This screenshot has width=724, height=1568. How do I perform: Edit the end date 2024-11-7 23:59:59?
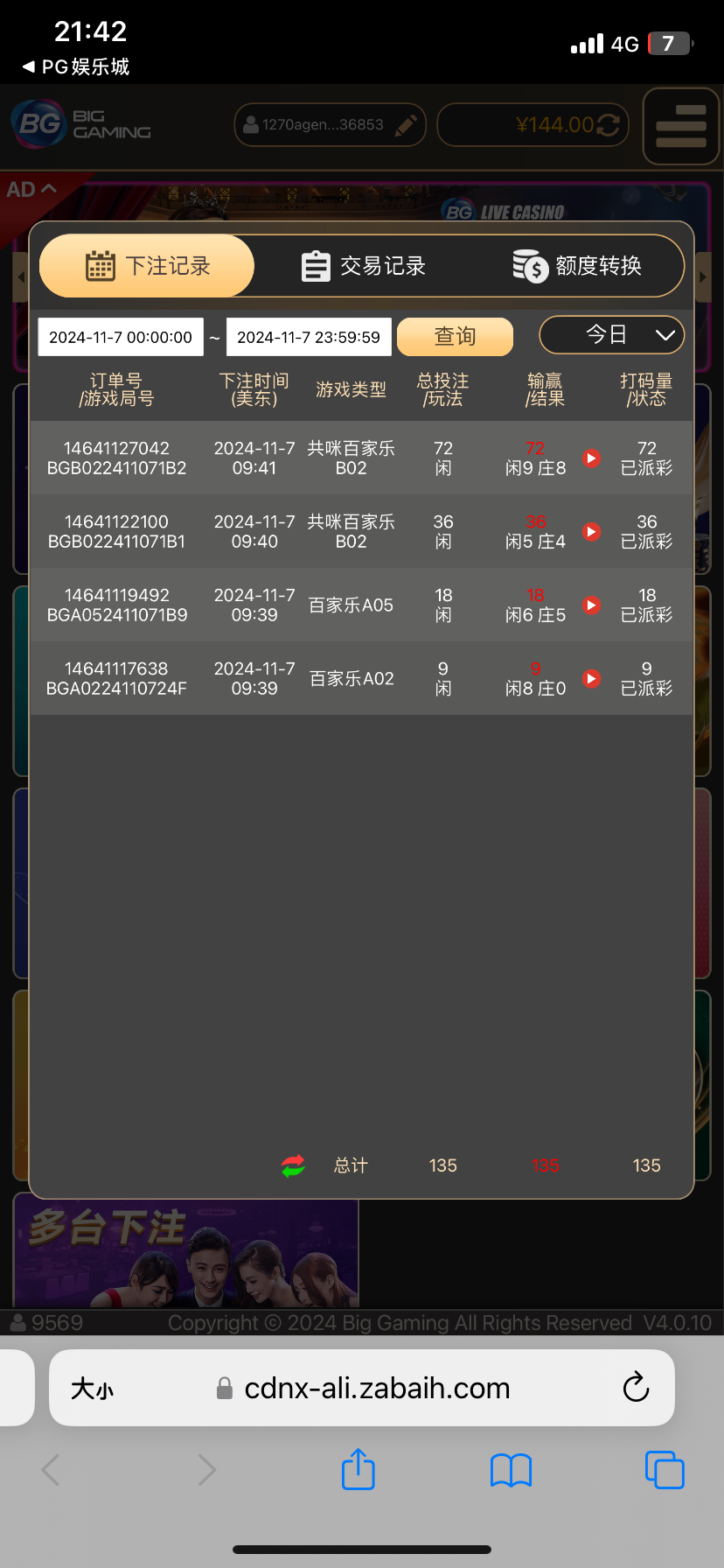pos(309,337)
